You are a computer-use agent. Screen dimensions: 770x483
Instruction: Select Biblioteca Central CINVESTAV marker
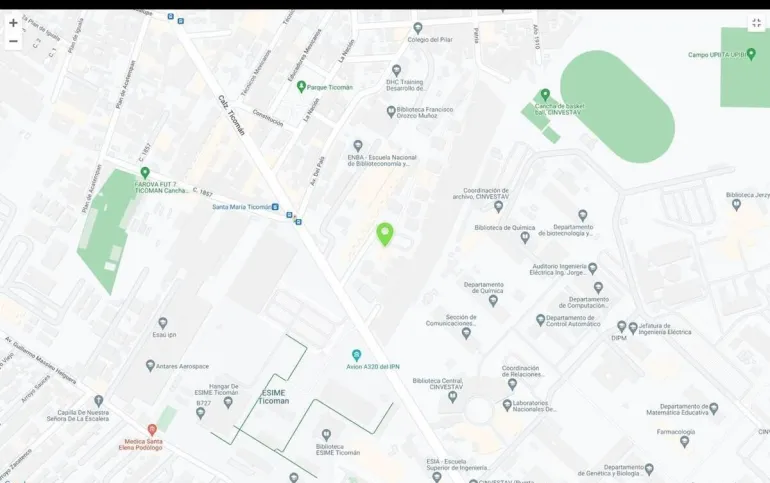pos(452,396)
